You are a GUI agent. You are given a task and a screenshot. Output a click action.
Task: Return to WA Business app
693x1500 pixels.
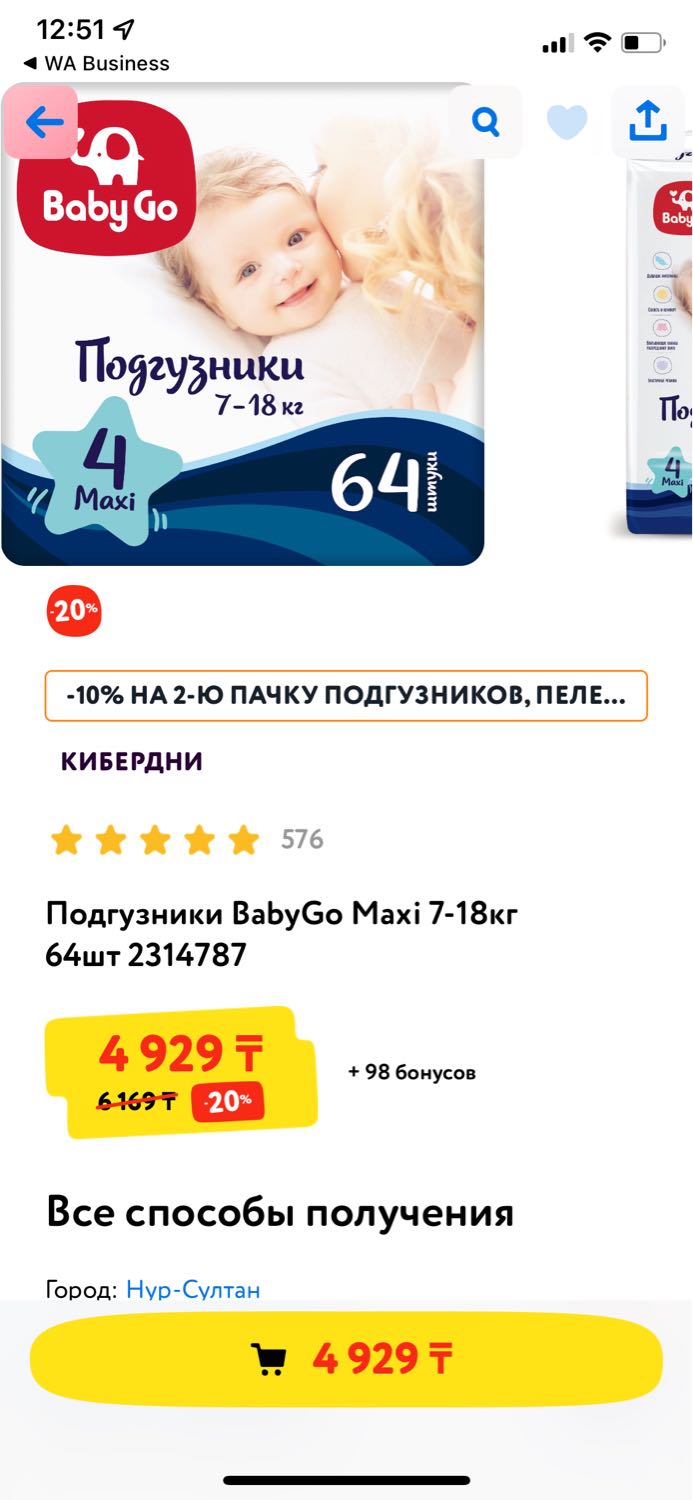click(x=97, y=63)
